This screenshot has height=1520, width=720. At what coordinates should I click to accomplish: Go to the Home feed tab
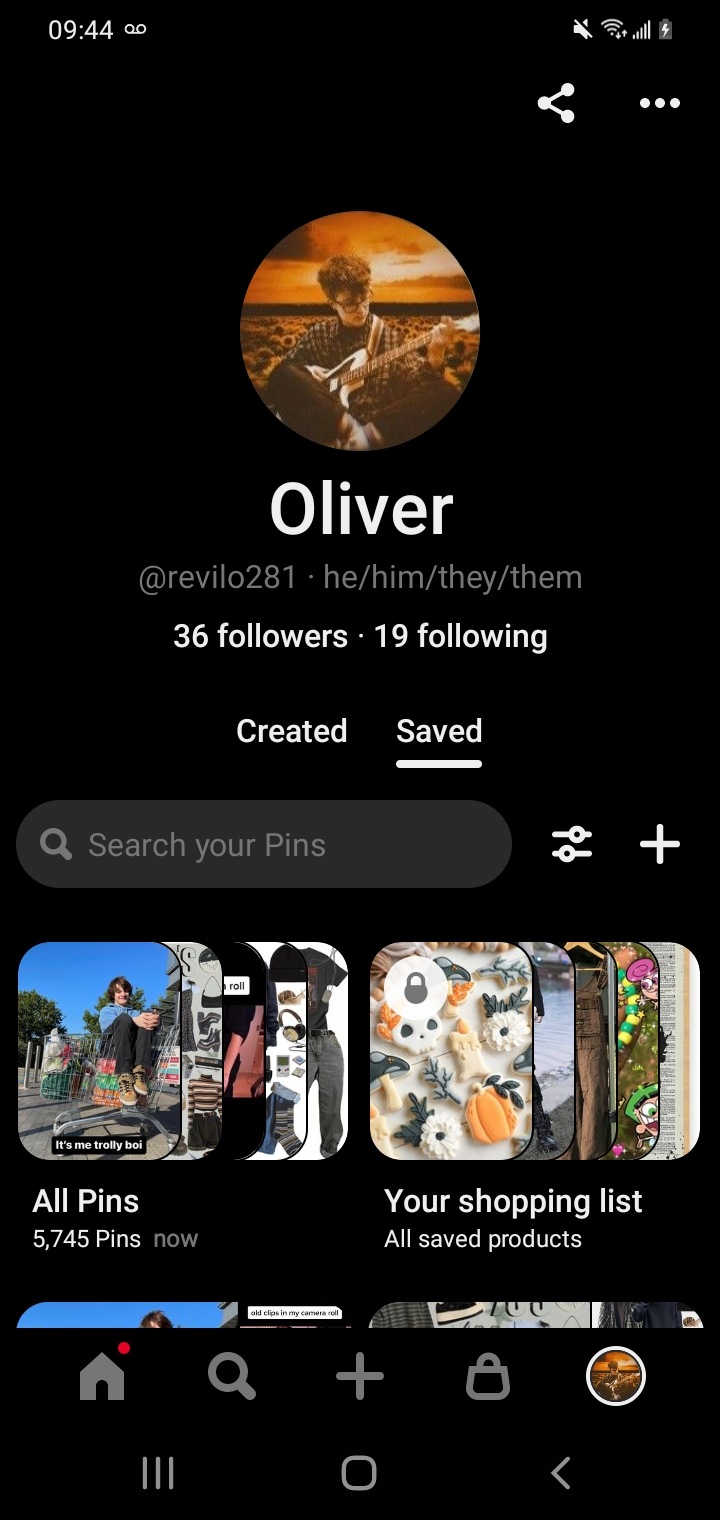[102, 1378]
